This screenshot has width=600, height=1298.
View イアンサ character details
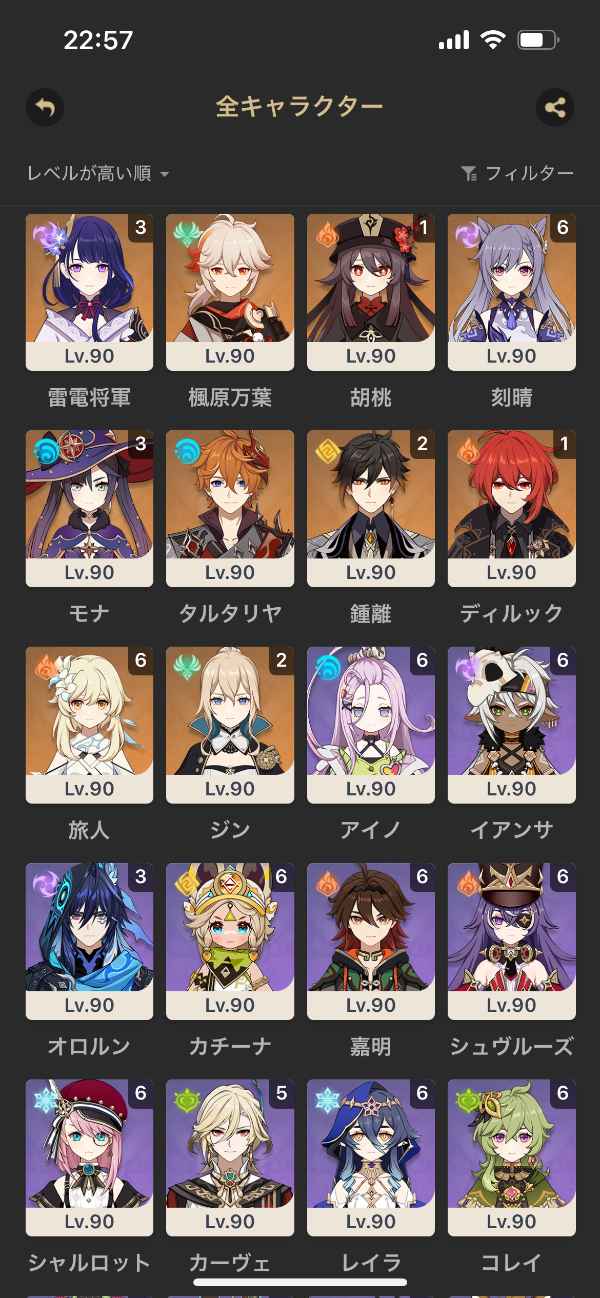click(512, 724)
